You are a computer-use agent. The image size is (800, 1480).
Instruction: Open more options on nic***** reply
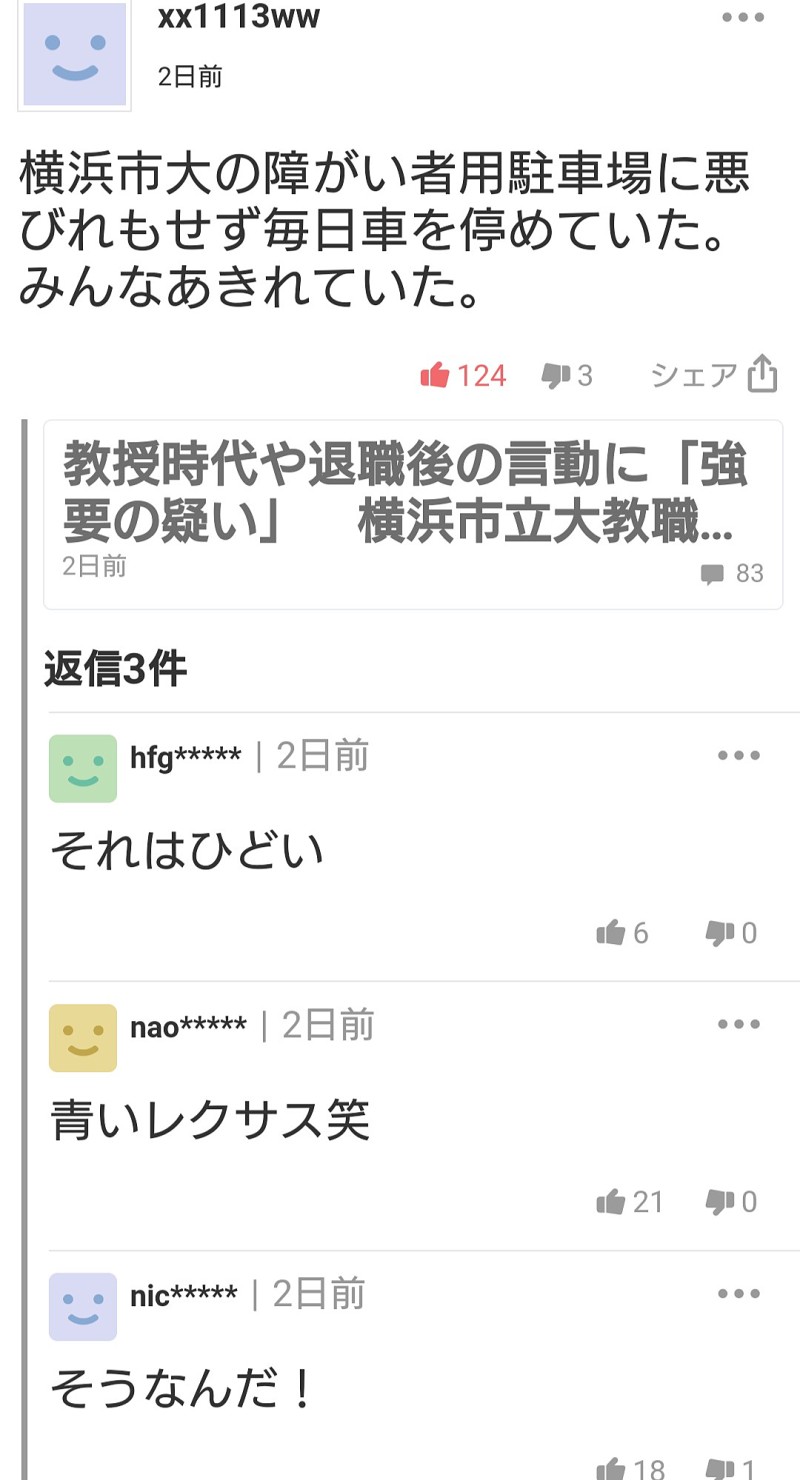[739, 1293]
